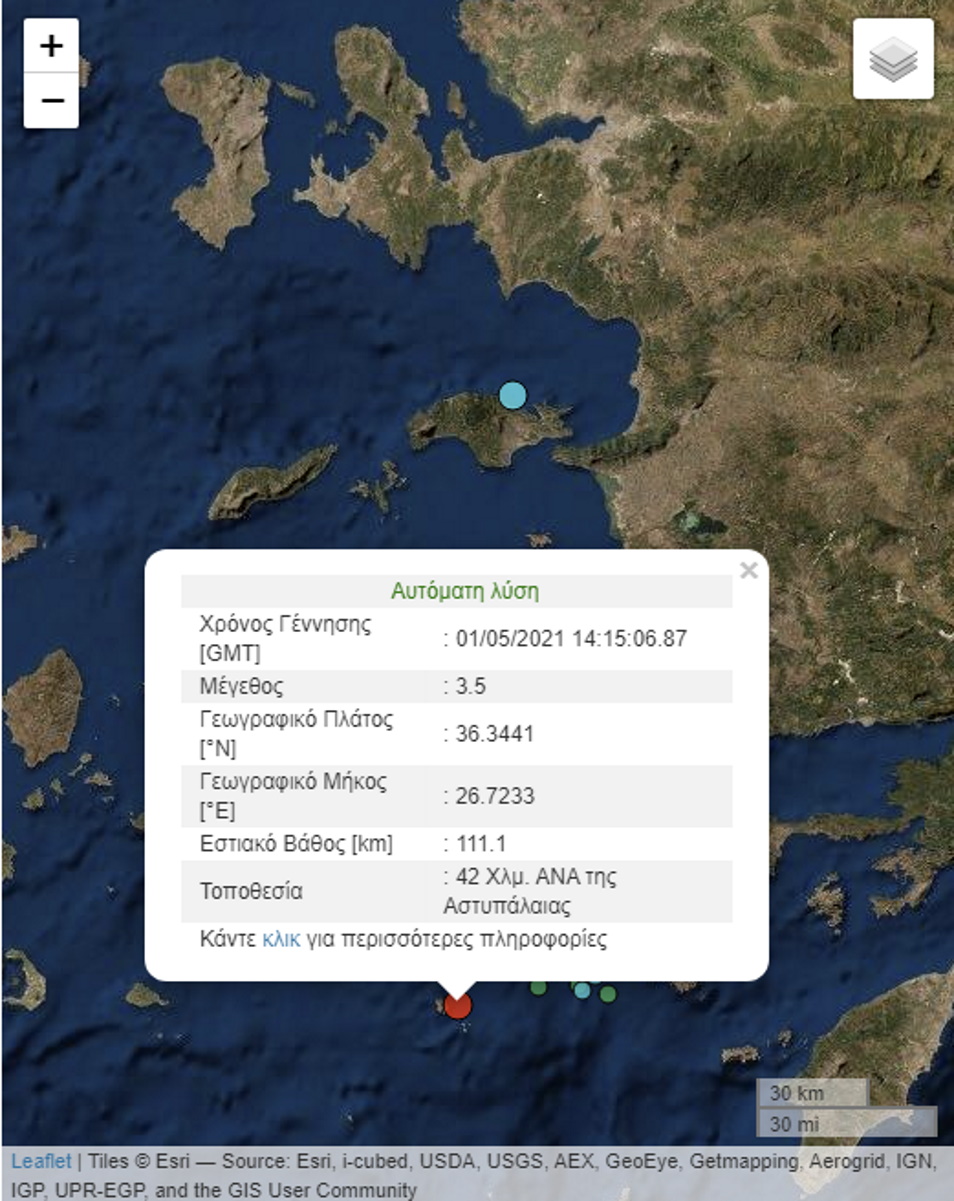
Task: Zoom out of the map
Action: 51,101
